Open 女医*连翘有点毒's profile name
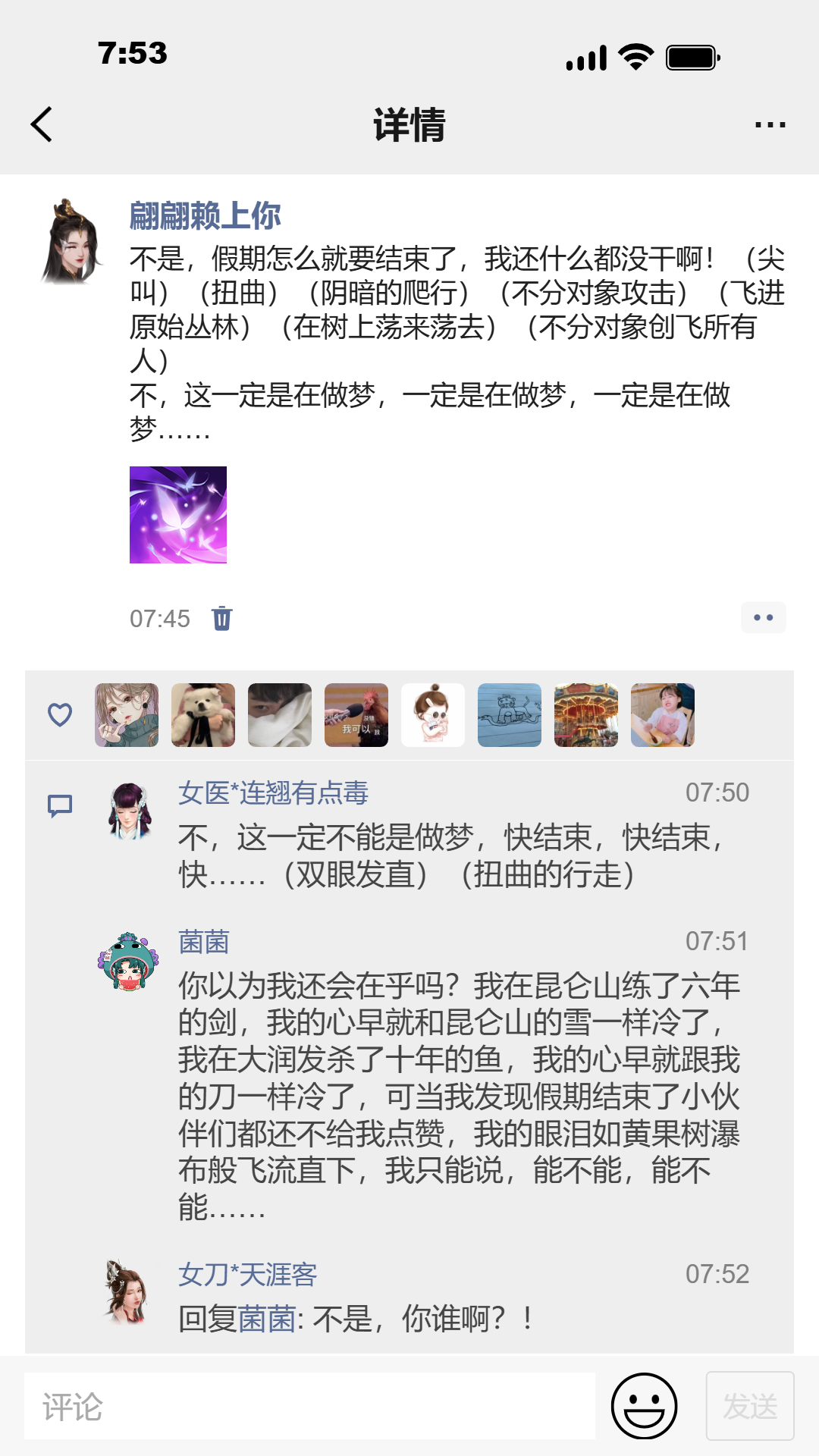The image size is (819, 1456). tap(273, 793)
